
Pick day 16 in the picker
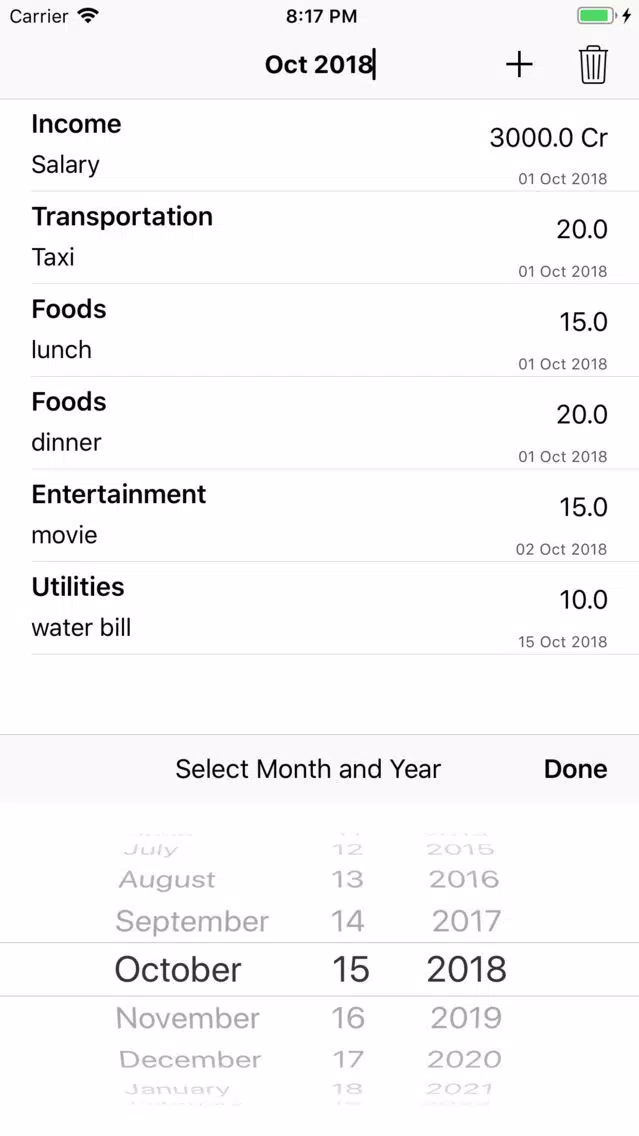[348, 1018]
